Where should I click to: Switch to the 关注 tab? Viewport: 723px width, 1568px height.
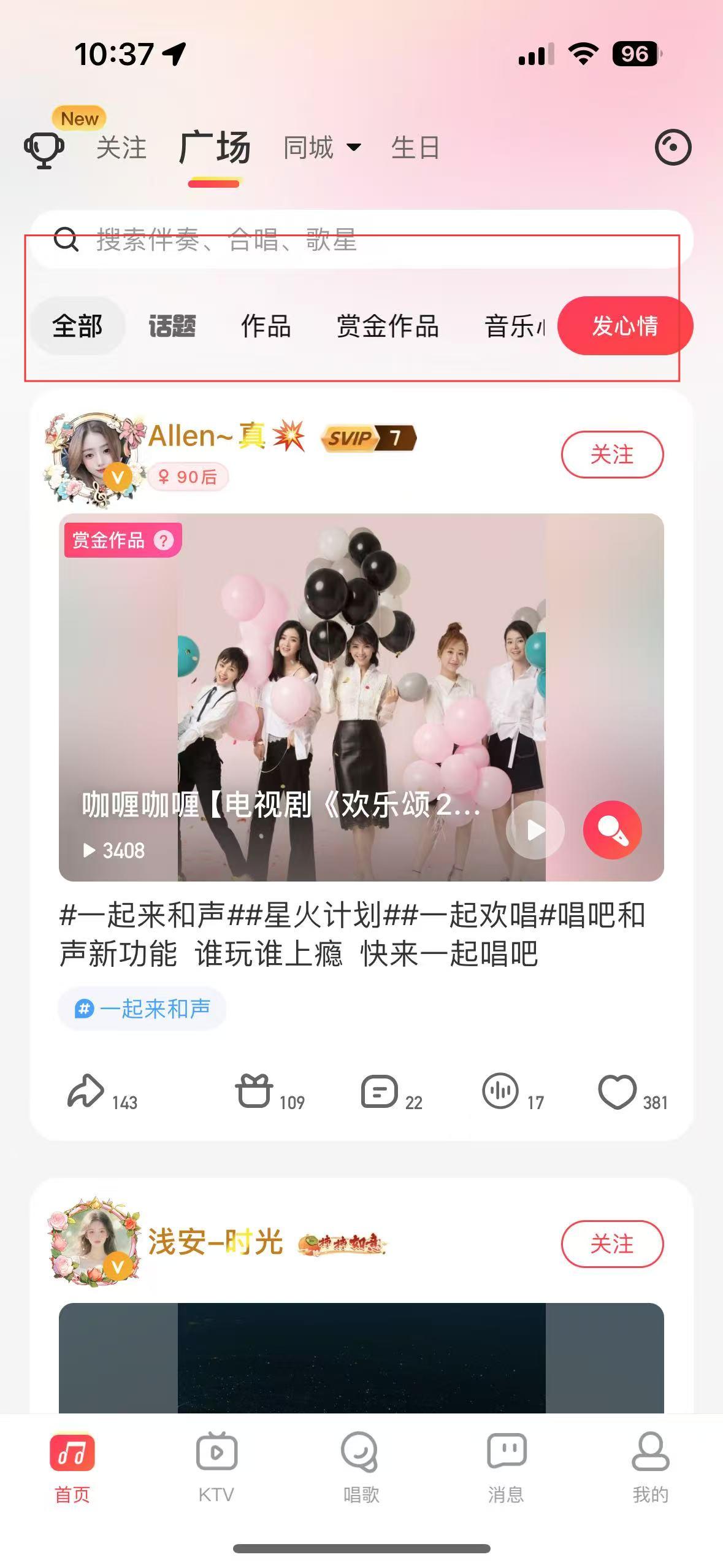(121, 148)
